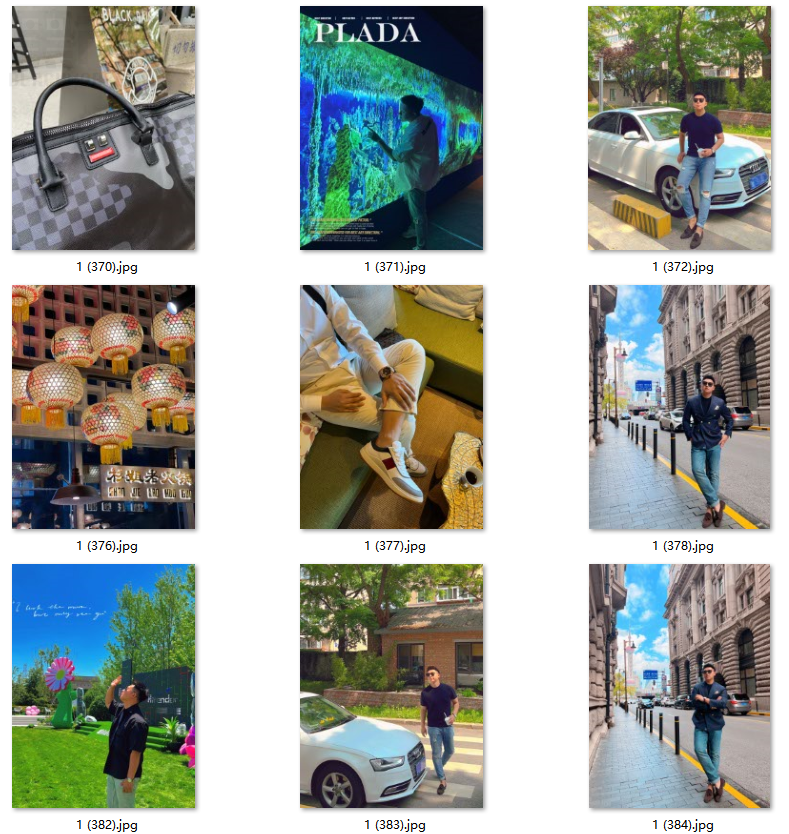Open the lantern photo 1 (376).jpg

tap(103, 407)
